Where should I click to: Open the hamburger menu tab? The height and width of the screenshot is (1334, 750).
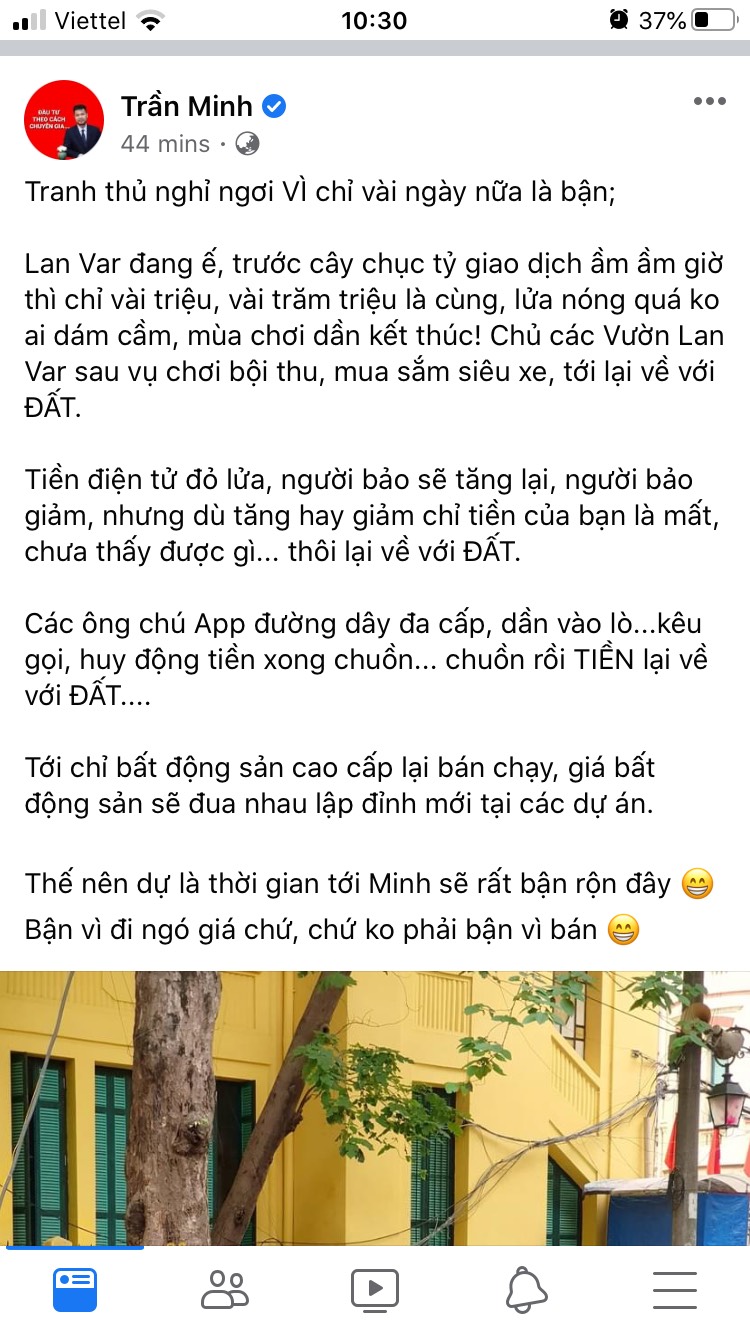(x=675, y=1290)
